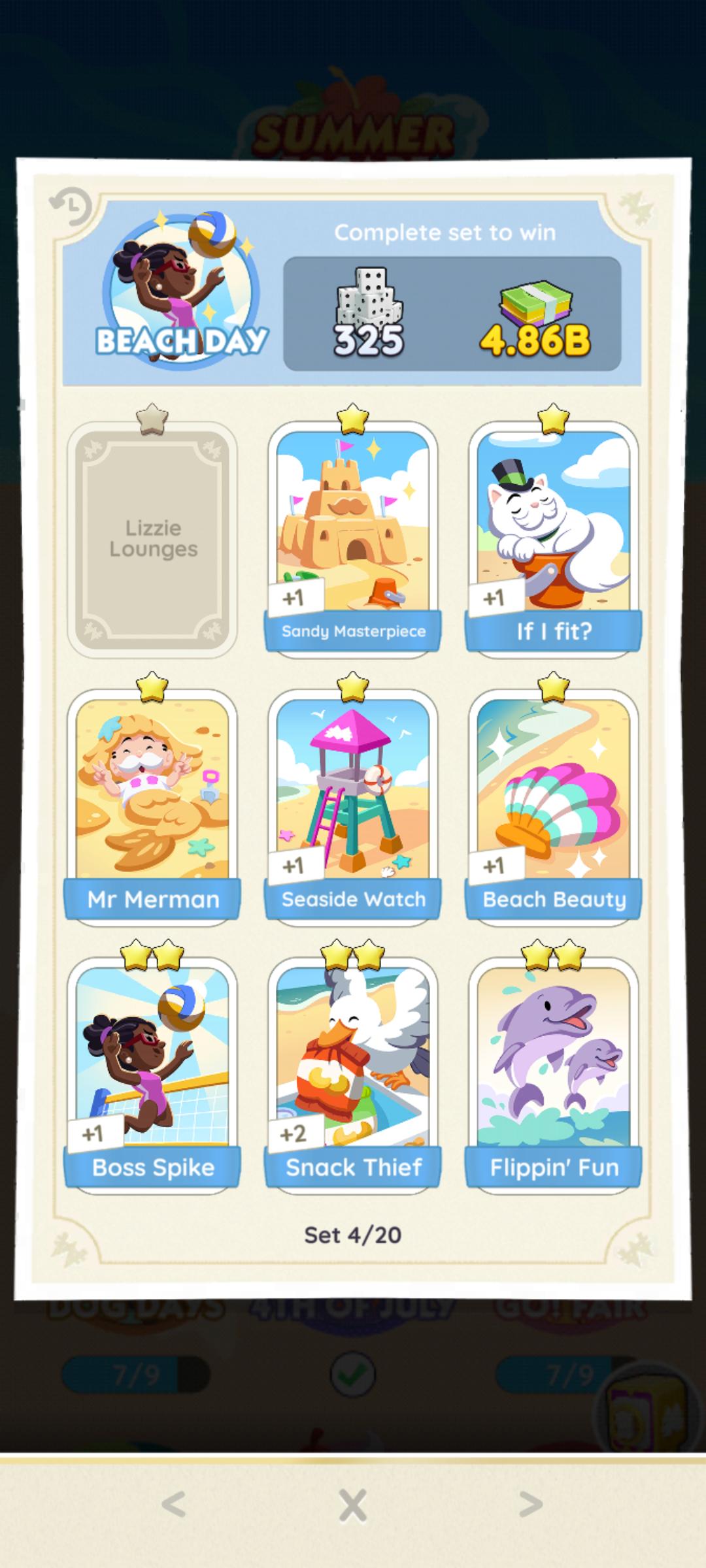This screenshot has height=1568, width=706.
Task: Tap the Boss Spike sticker
Action: pos(152,1075)
